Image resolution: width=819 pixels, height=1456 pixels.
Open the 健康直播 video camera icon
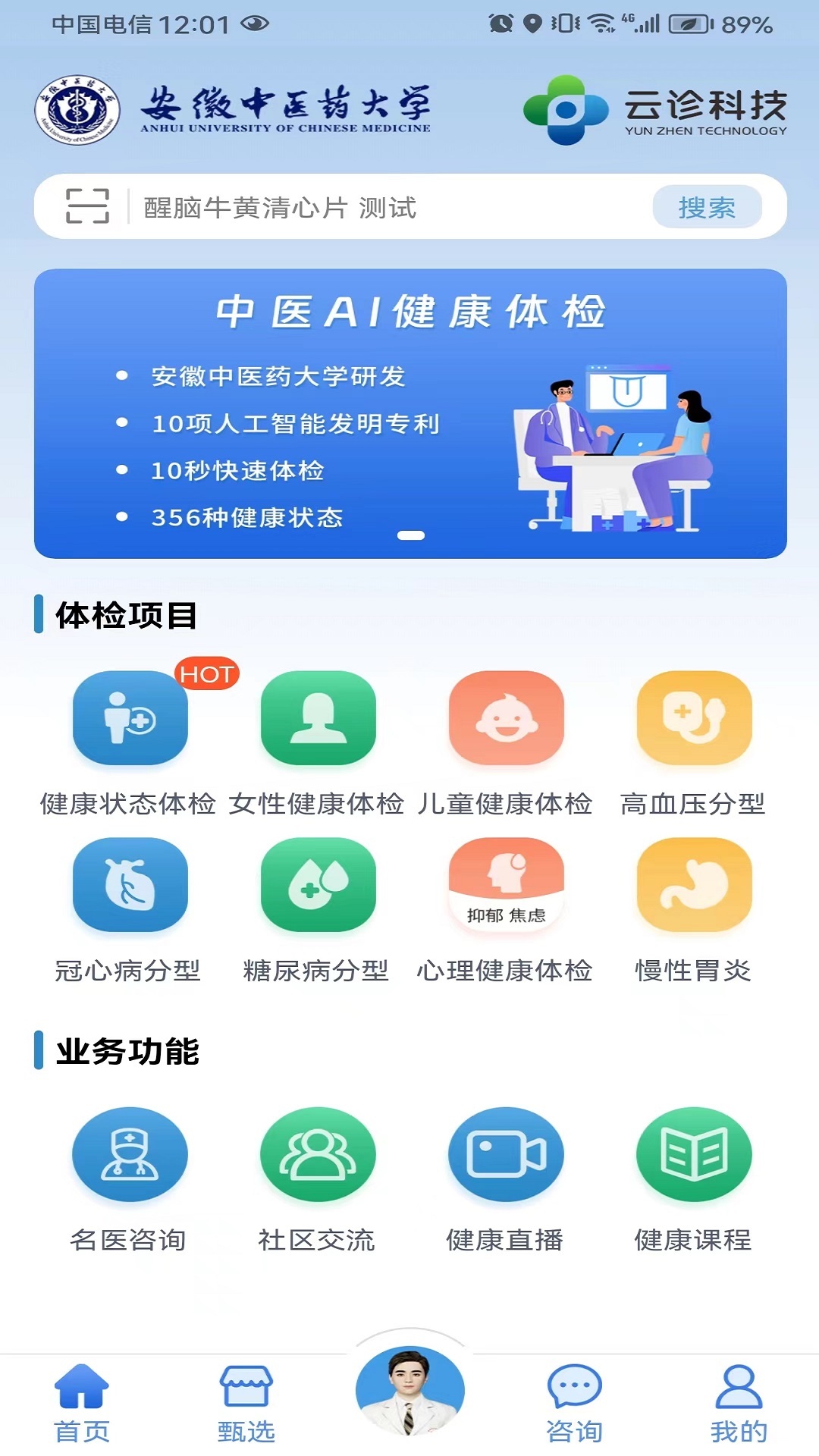click(x=506, y=1154)
